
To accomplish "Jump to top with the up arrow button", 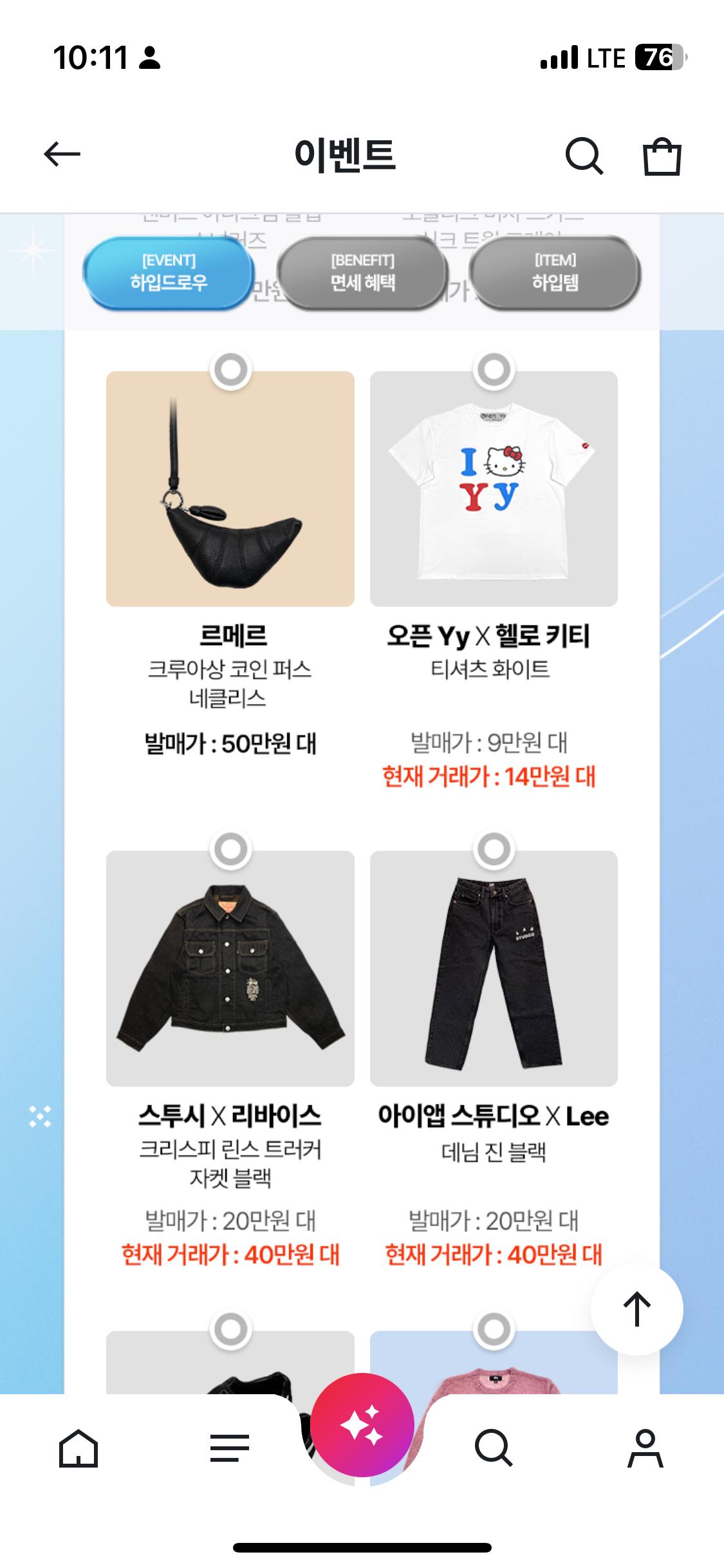I will [x=636, y=1309].
